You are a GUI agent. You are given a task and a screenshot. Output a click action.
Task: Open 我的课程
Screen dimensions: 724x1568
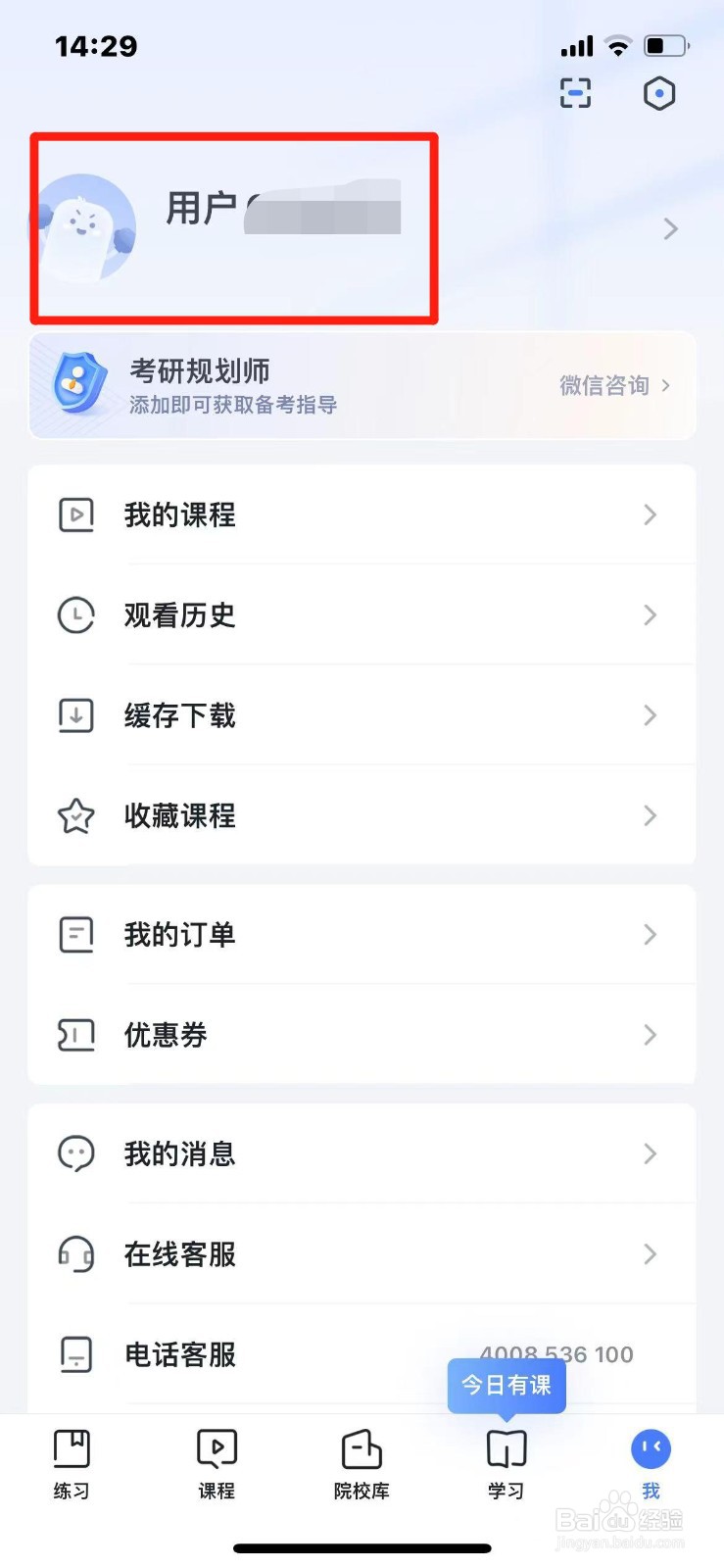point(362,515)
